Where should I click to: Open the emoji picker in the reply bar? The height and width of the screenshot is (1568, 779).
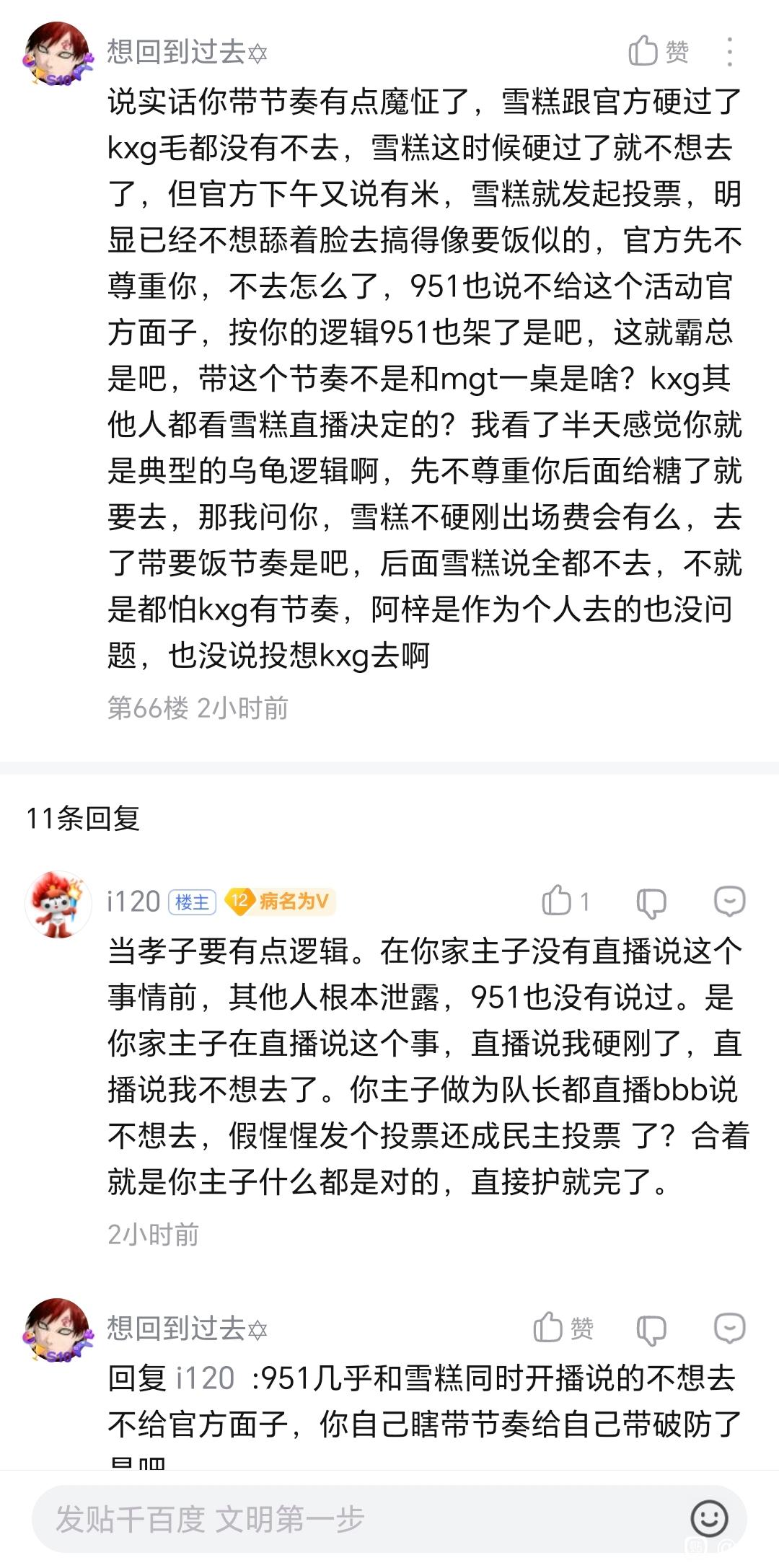(x=709, y=1518)
